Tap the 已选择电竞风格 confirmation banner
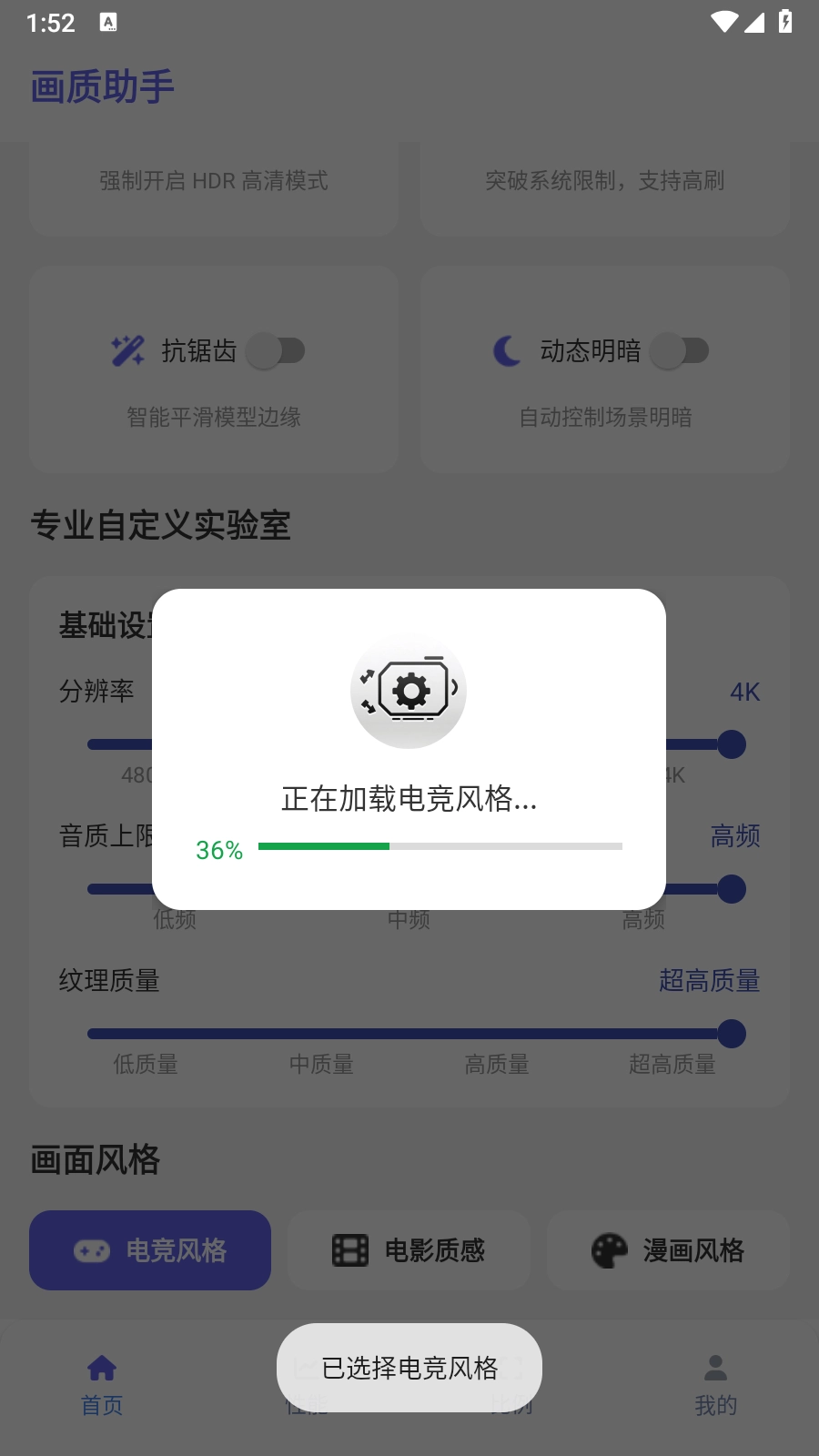The height and width of the screenshot is (1456, 819). [409, 1367]
